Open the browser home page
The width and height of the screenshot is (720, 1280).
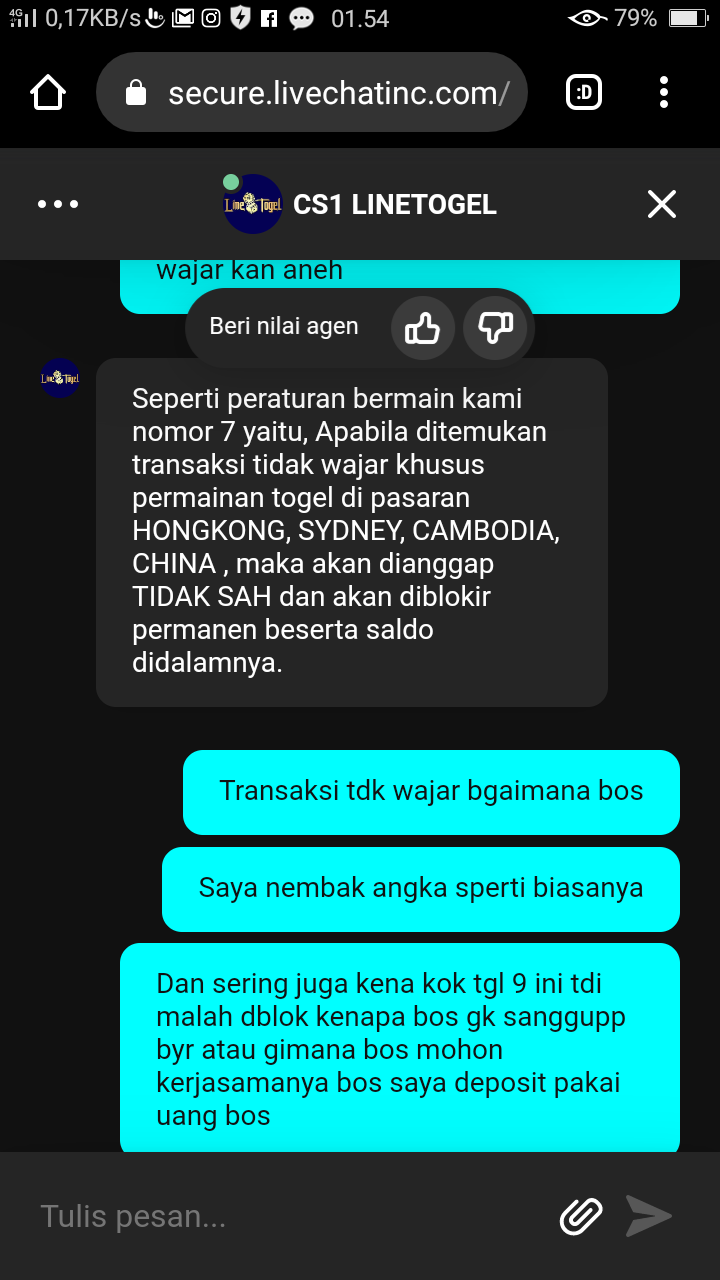tap(48, 93)
